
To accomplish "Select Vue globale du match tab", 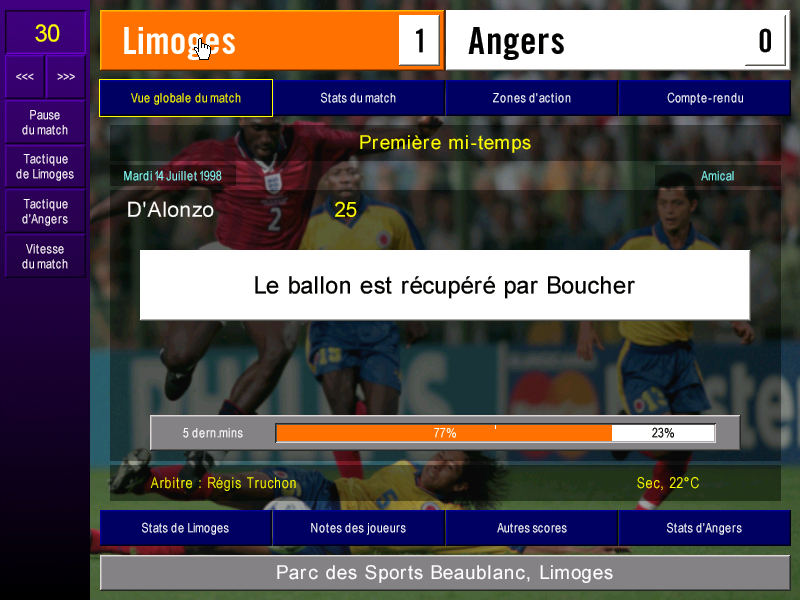I will tap(186, 98).
